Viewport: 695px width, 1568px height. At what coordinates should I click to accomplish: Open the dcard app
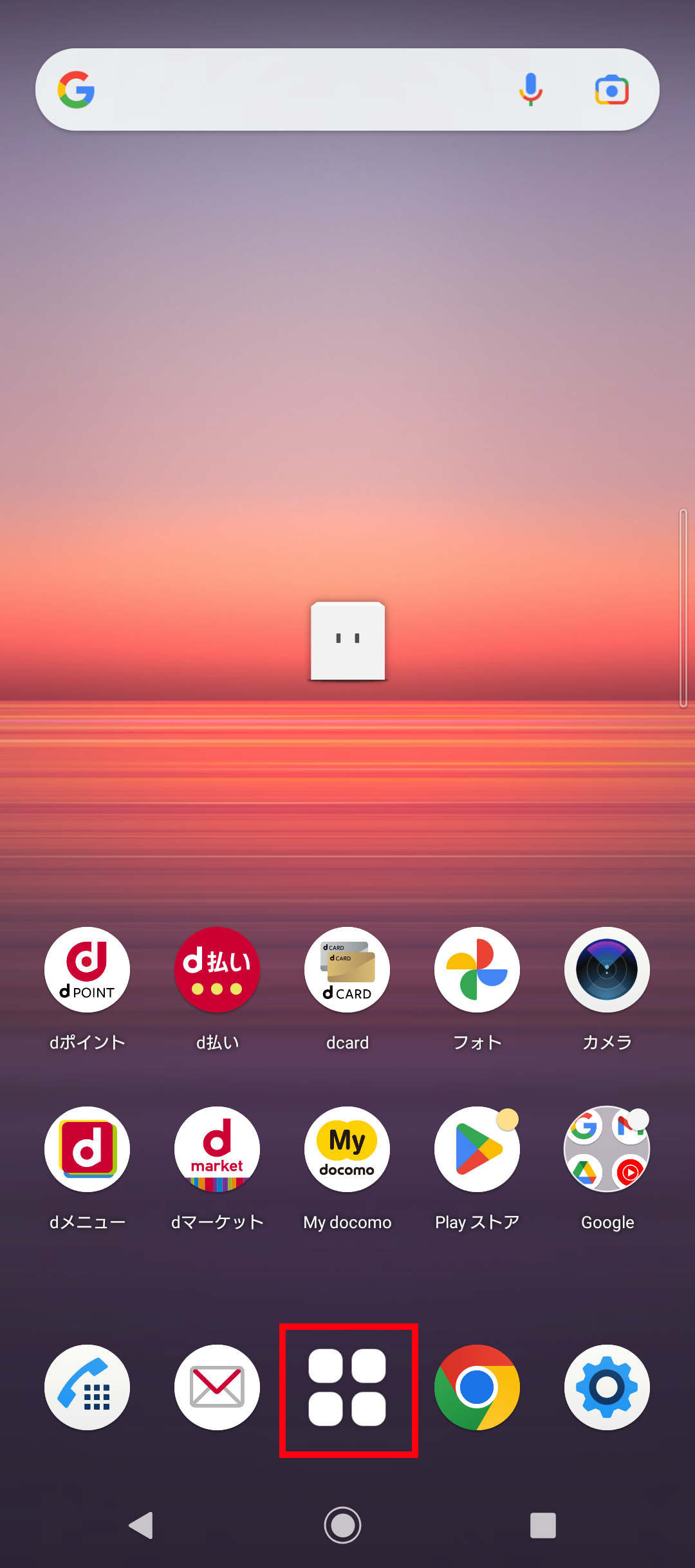point(347,970)
